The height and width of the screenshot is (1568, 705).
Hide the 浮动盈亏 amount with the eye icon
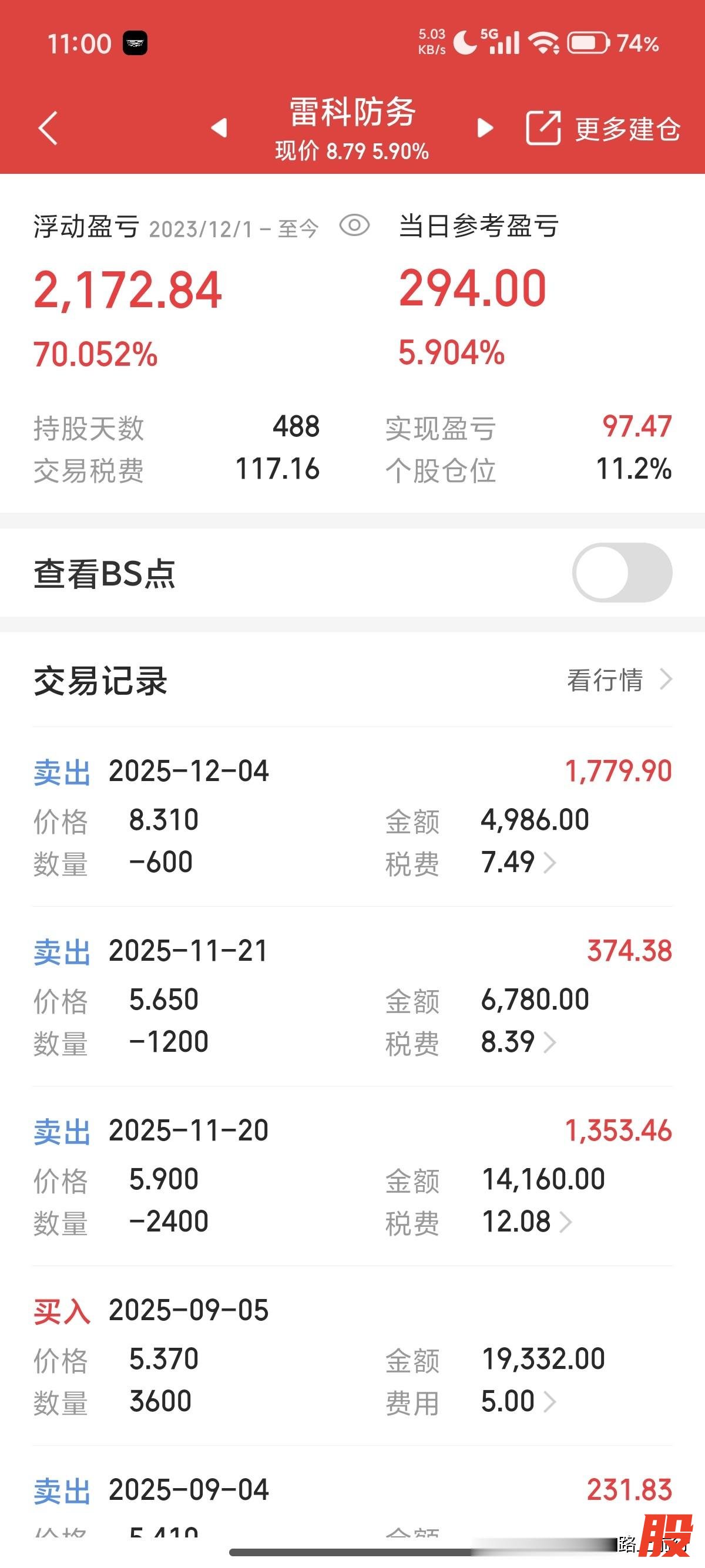[x=354, y=226]
